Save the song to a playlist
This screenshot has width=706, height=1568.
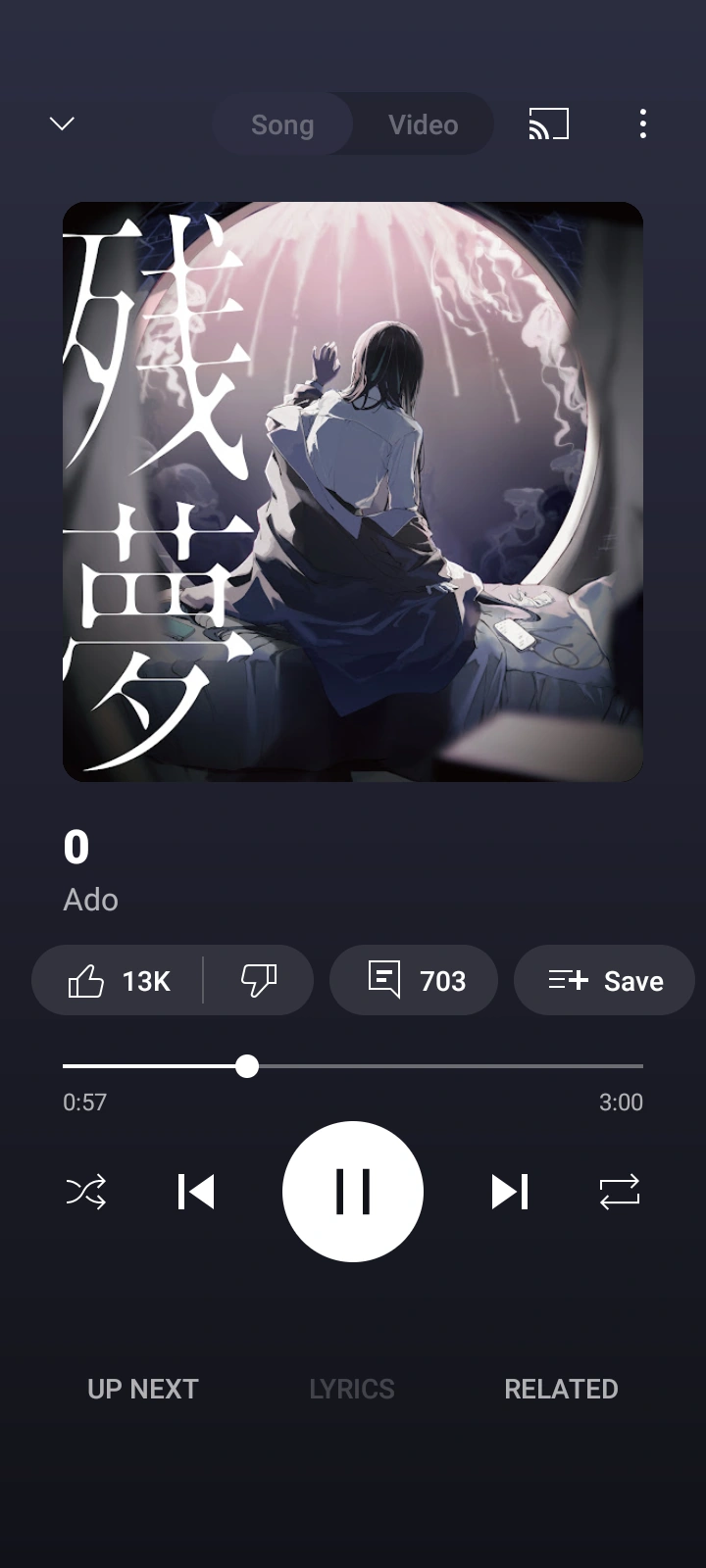pyautogui.click(x=604, y=980)
